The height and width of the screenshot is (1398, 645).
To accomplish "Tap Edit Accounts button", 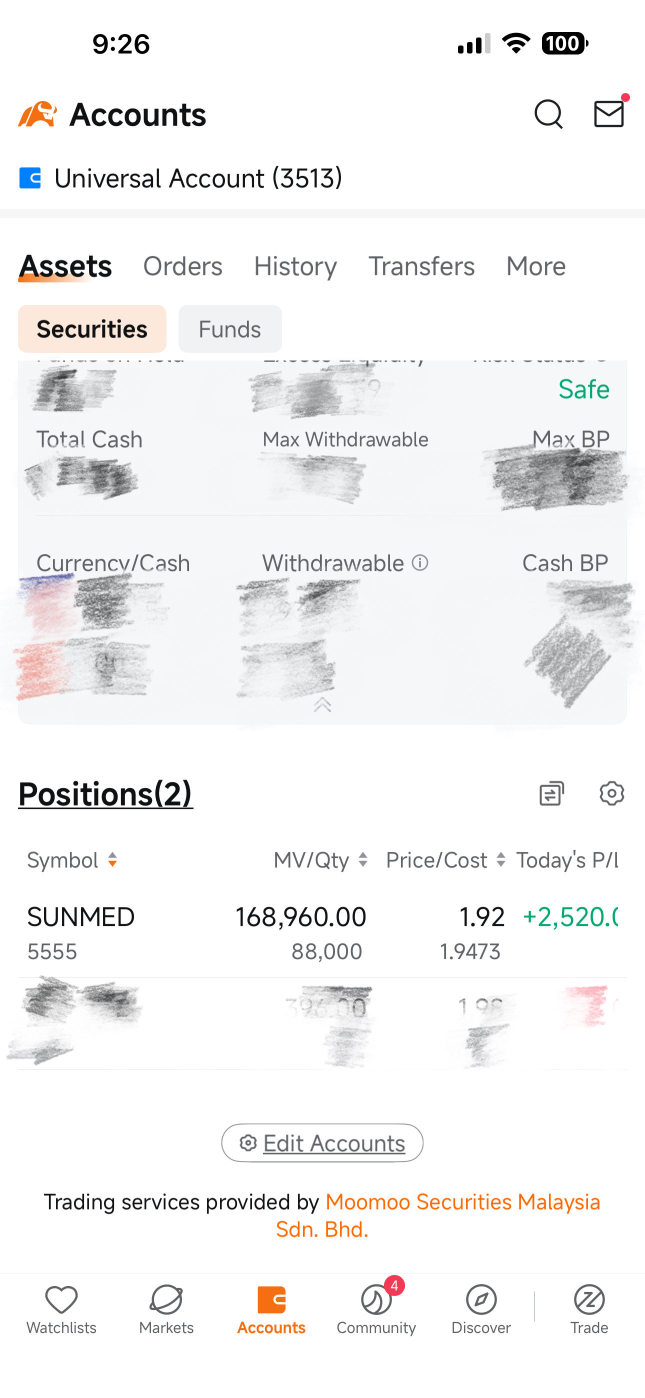I will (x=322, y=1143).
